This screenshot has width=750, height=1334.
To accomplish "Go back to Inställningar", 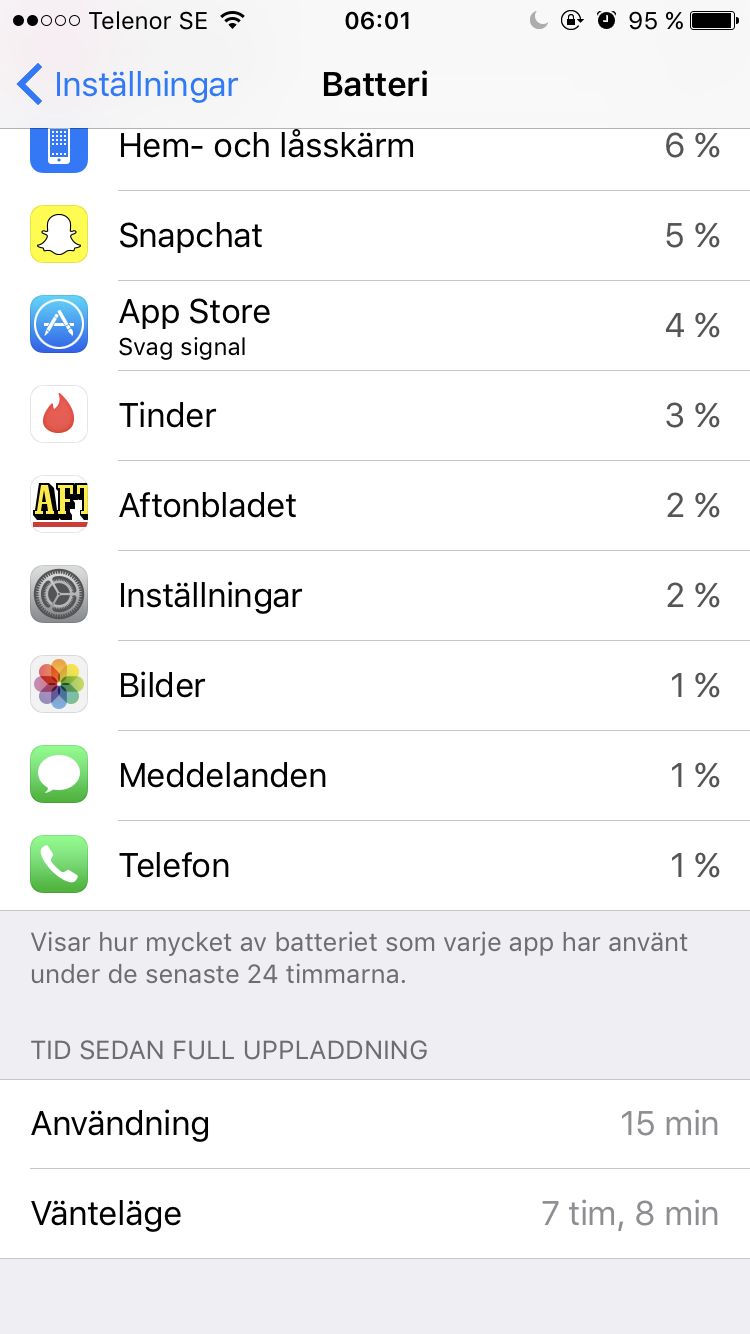I will tap(128, 85).
